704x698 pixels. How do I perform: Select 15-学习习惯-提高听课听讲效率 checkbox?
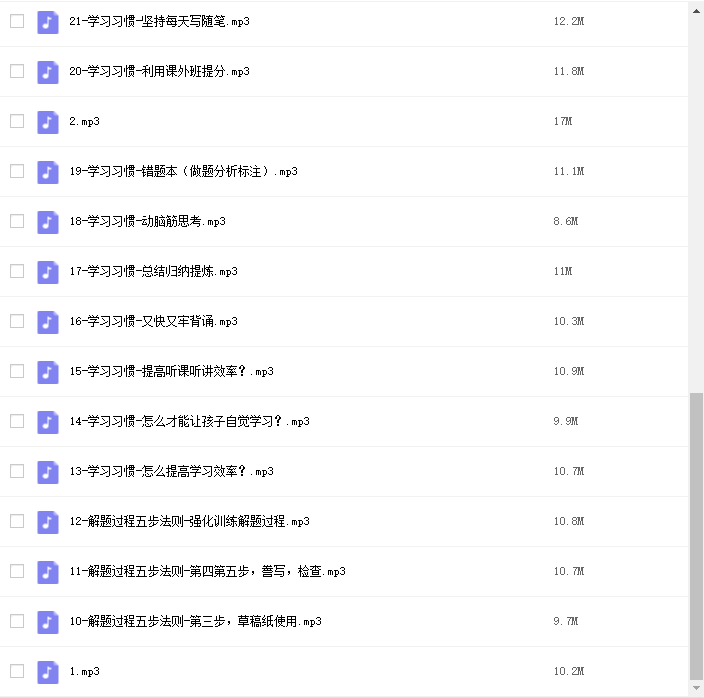coord(17,371)
